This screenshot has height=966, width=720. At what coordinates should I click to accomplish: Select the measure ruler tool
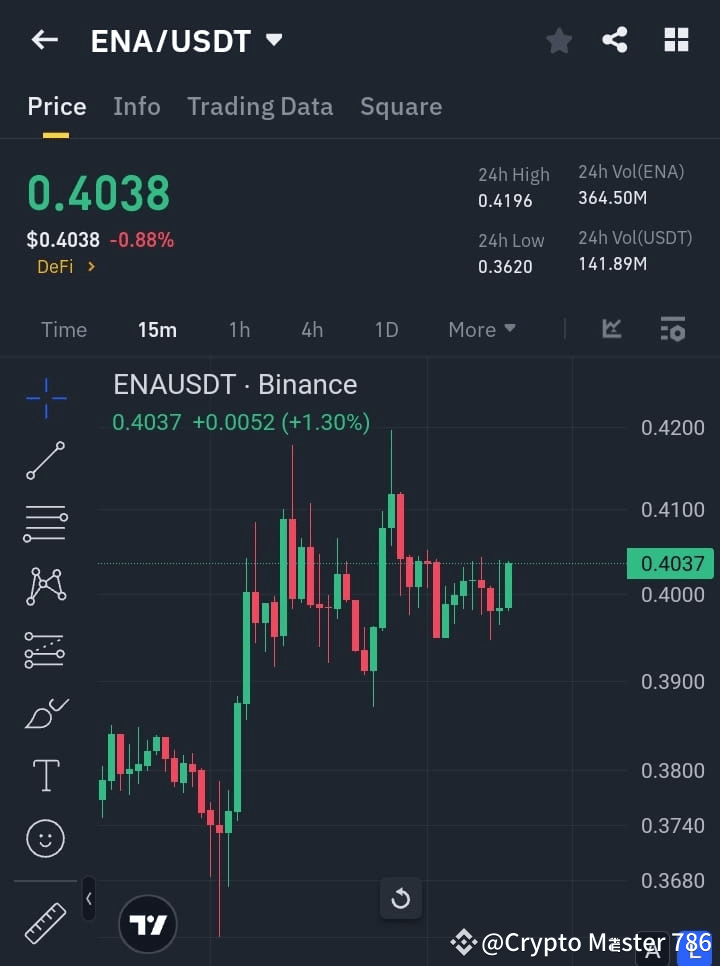pyautogui.click(x=44, y=922)
